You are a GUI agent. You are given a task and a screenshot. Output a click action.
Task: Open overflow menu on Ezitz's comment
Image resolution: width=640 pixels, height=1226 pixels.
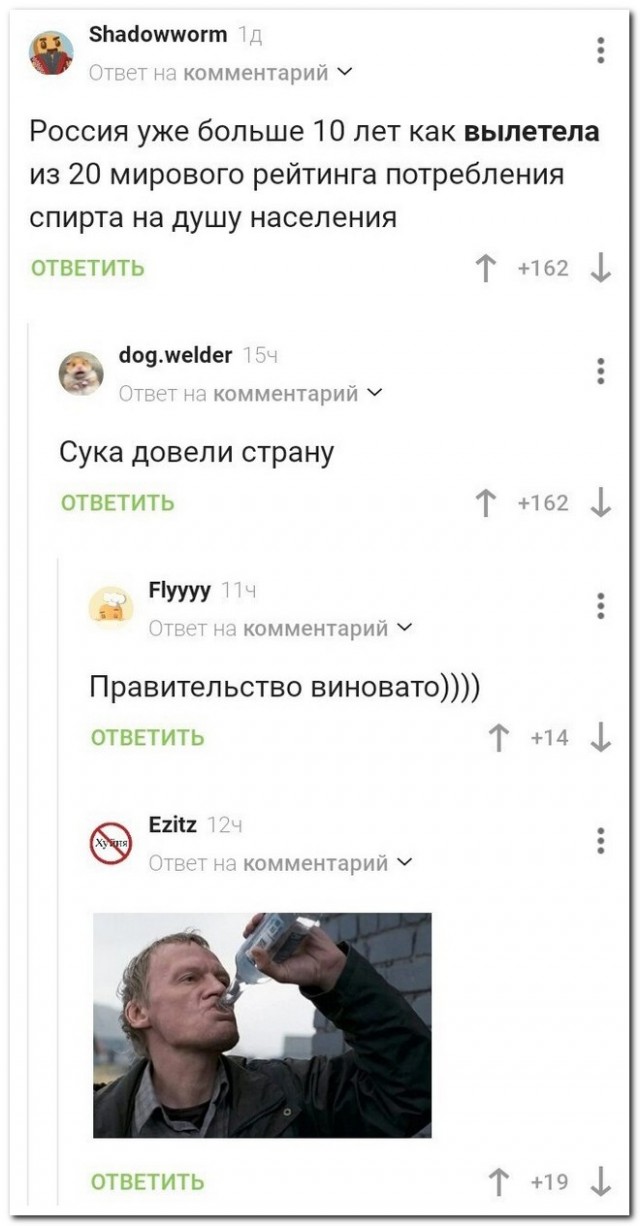[x=600, y=841]
